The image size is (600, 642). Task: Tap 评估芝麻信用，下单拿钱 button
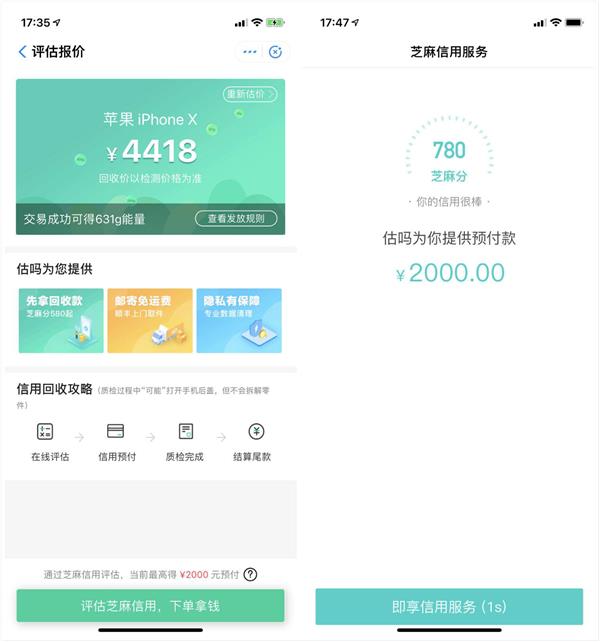click(150, 606)
